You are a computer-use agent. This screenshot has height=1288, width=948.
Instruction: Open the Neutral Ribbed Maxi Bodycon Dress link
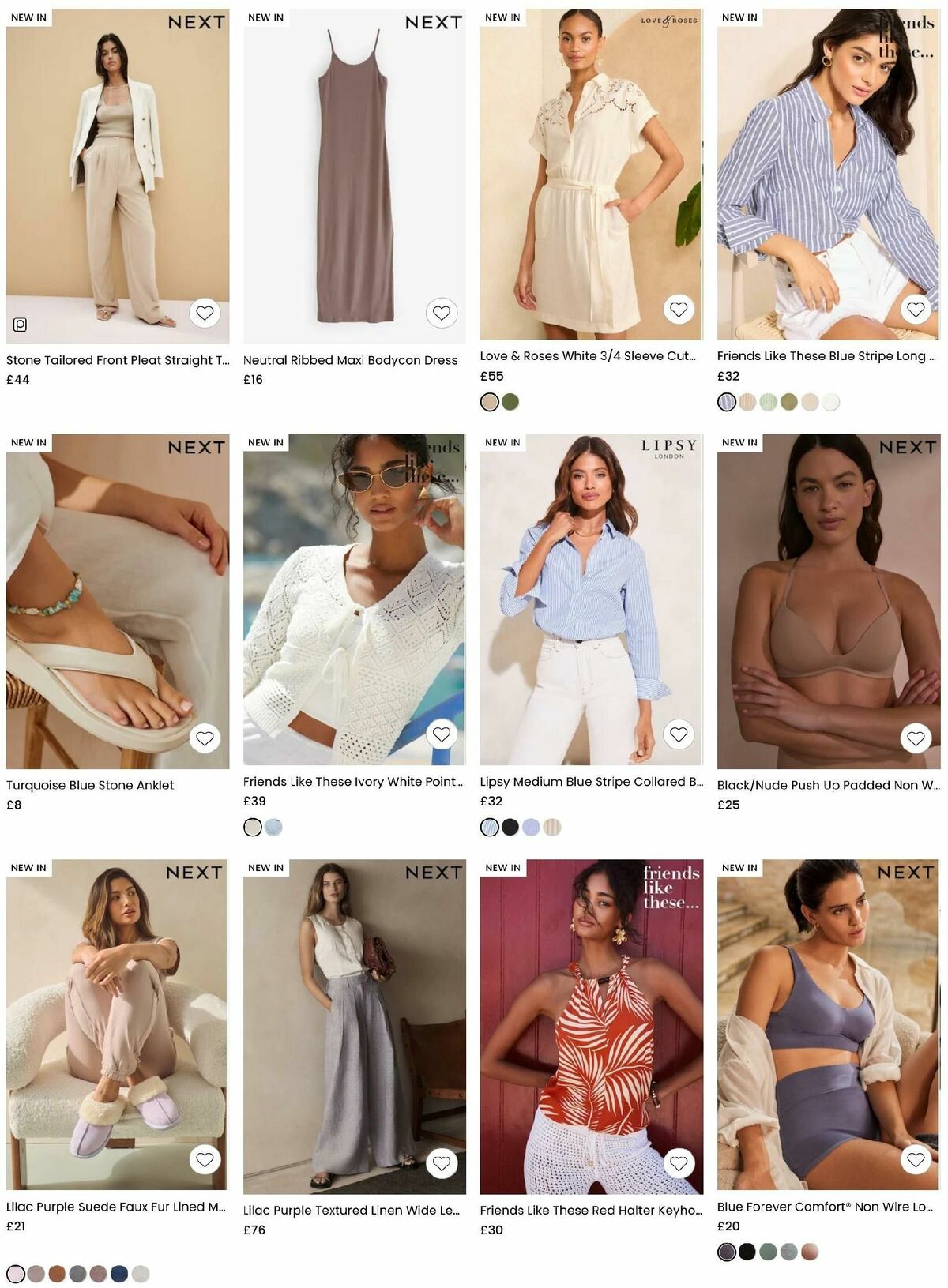click(x=350, y=359)
